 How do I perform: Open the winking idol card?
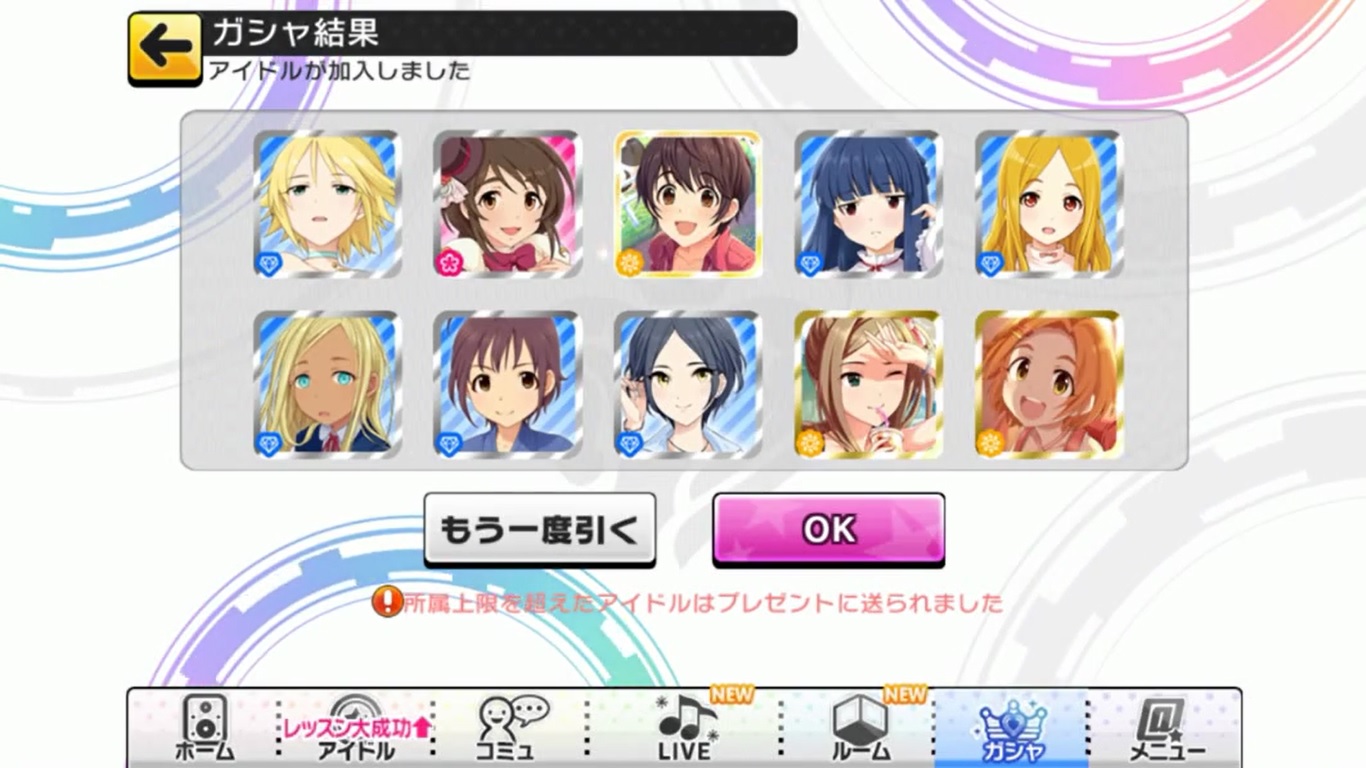(x=868, y=384)
